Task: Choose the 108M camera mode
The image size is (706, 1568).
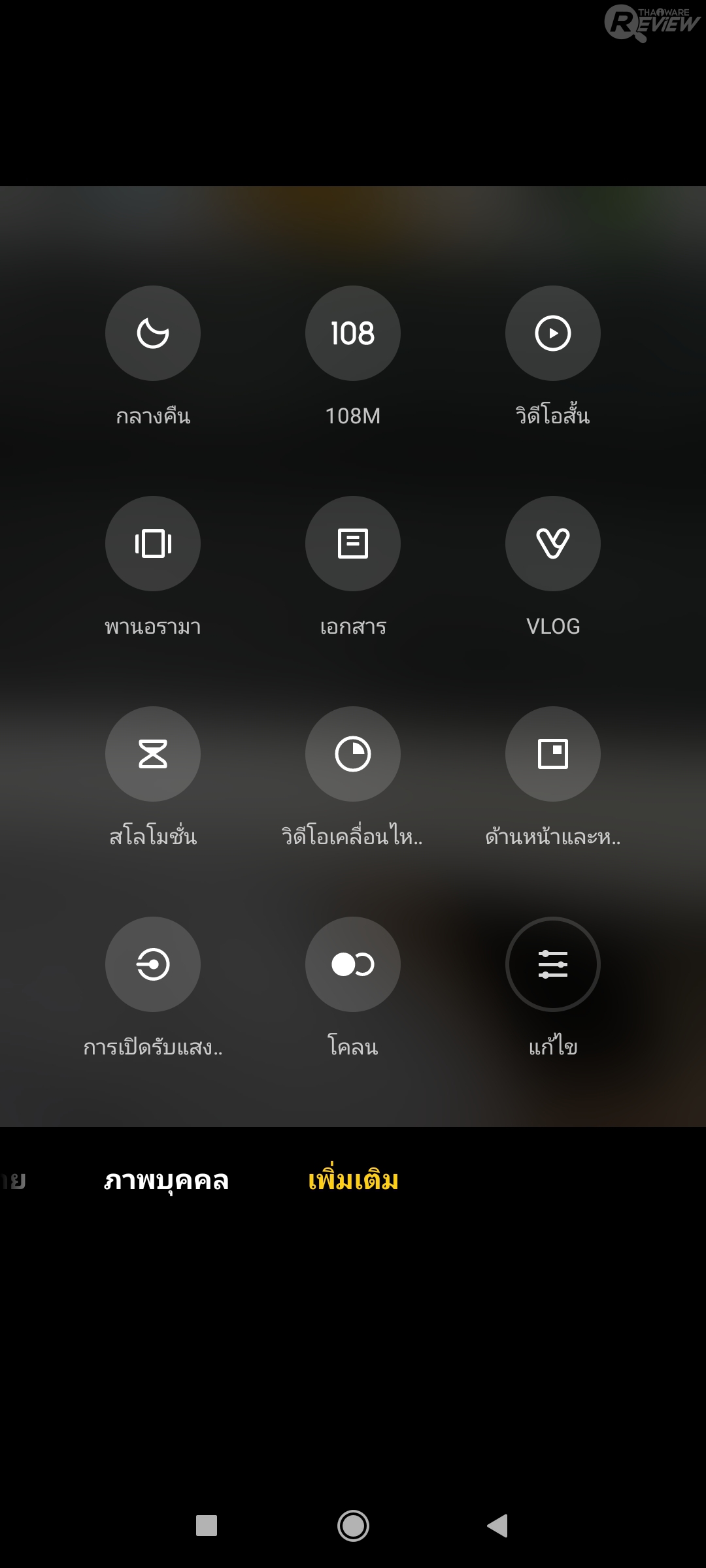Action: tap(353, 333)
